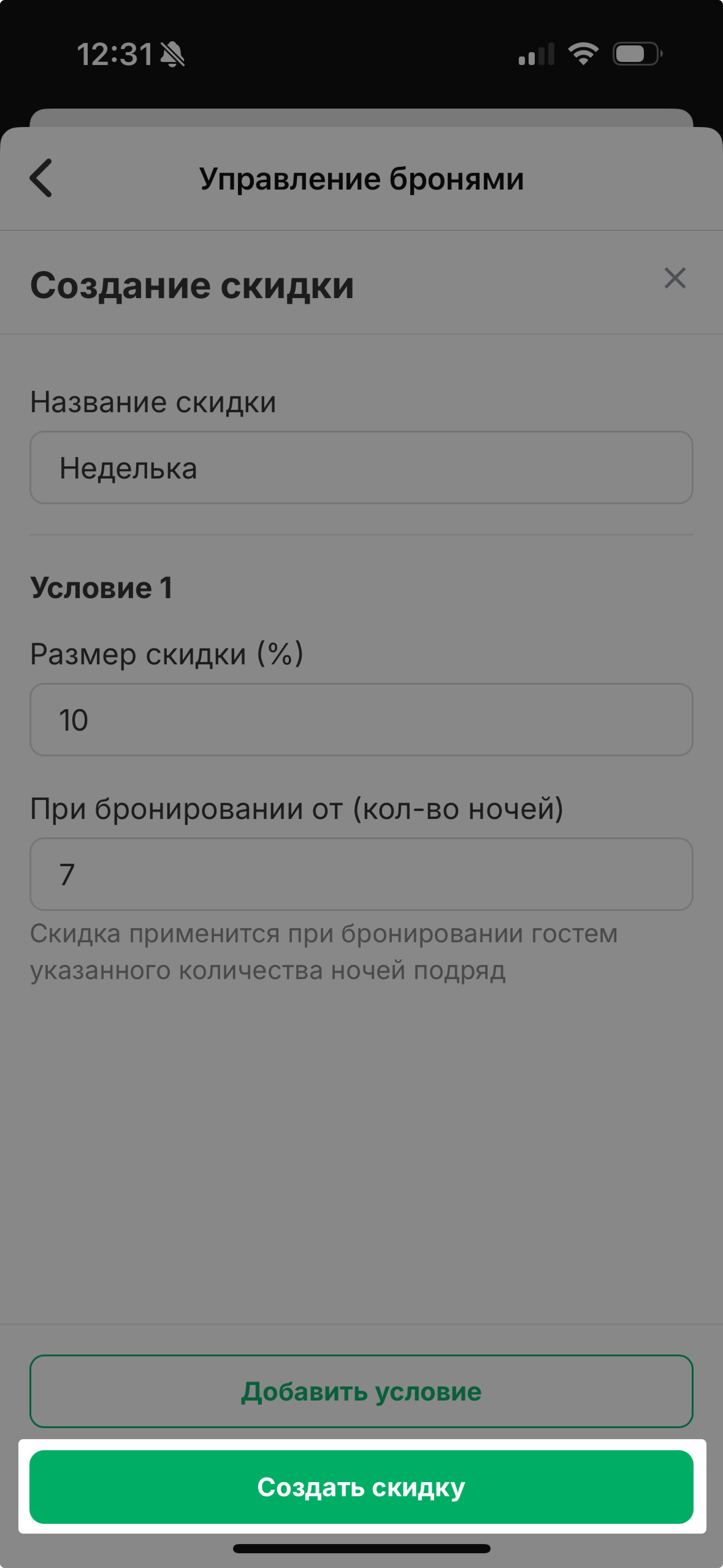Edit the Название скидки field
This screenshot has height=1568, width=723.
click(361, 467)
